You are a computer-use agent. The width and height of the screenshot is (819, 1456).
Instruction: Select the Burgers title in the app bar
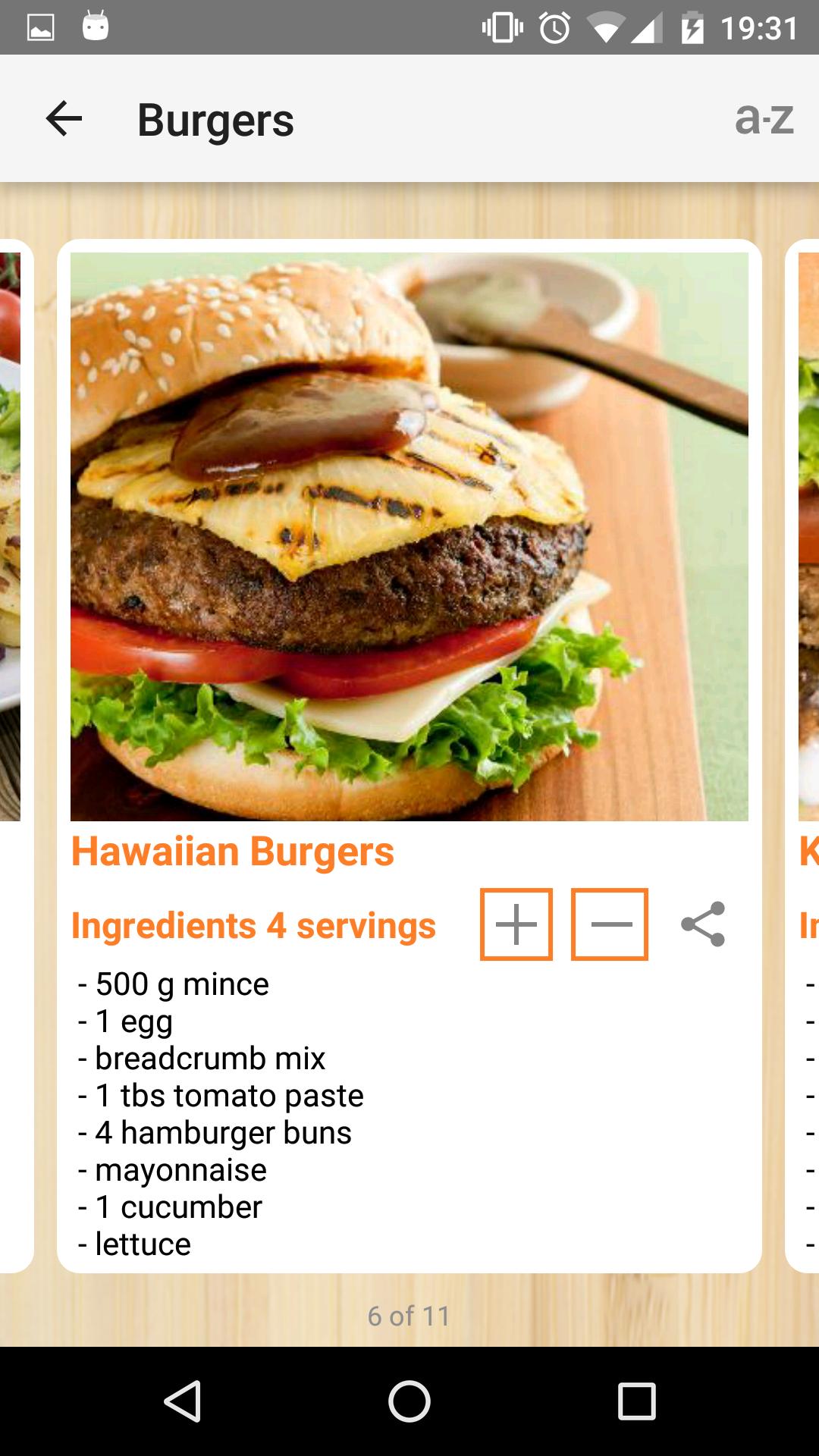coord(216,119)
